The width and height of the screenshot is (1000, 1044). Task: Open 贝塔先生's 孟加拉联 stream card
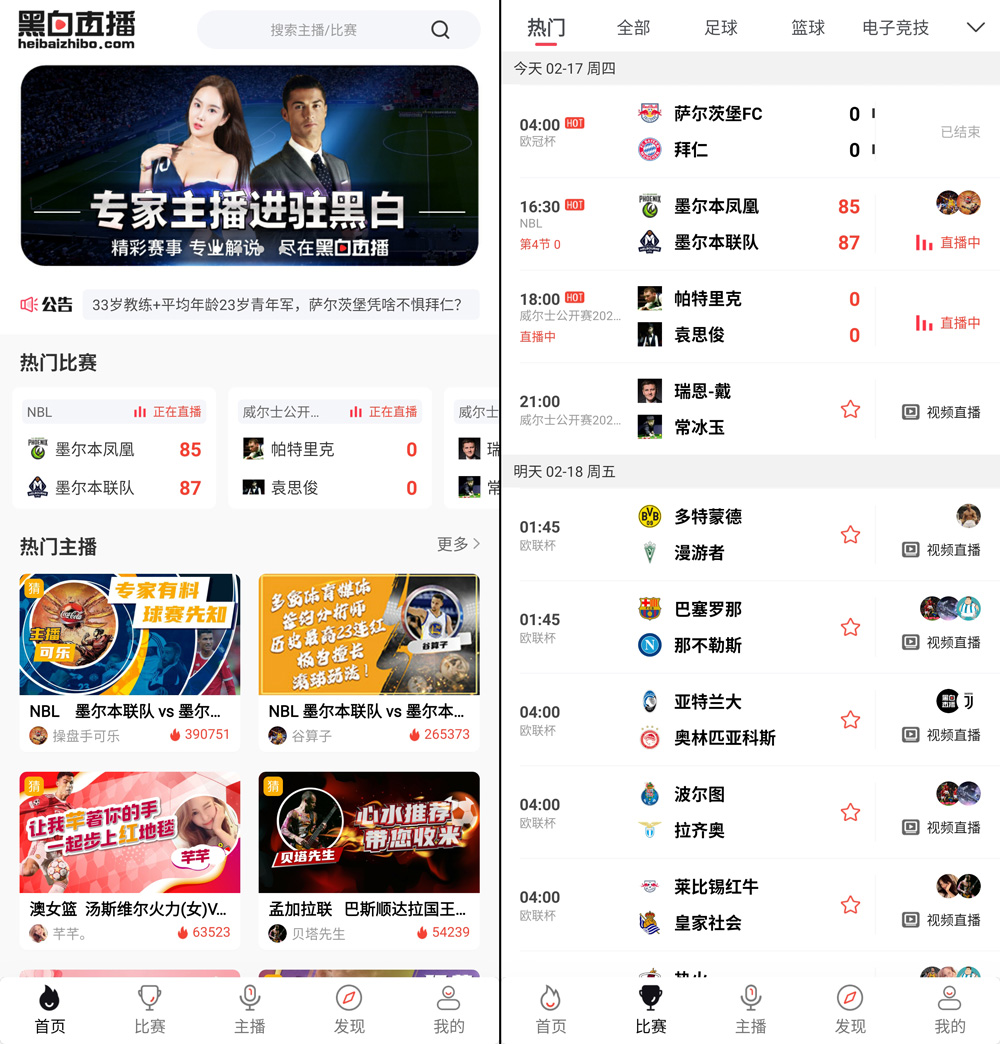pos(368,857)
